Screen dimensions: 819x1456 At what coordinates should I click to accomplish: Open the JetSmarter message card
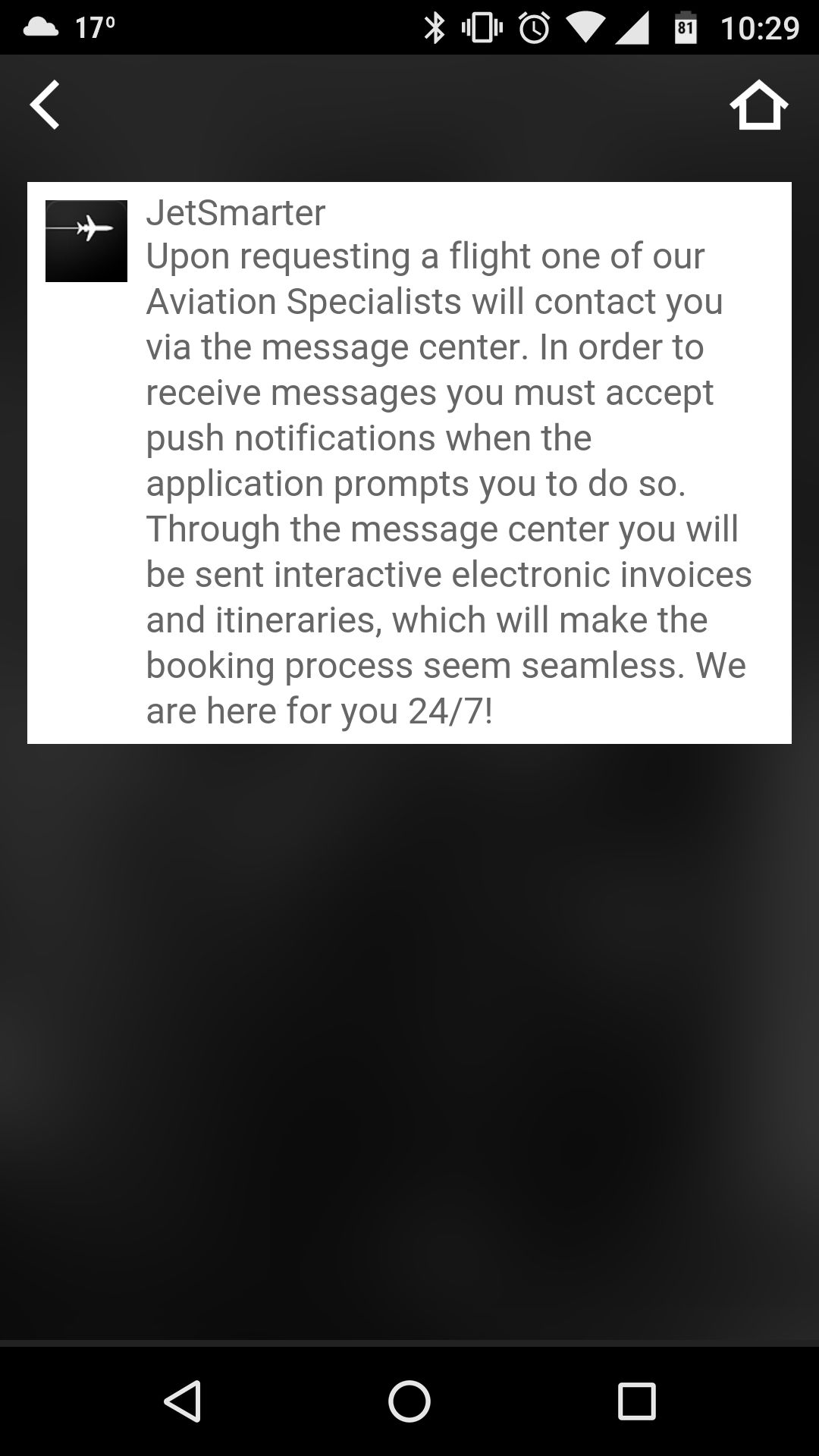point(409,463)
